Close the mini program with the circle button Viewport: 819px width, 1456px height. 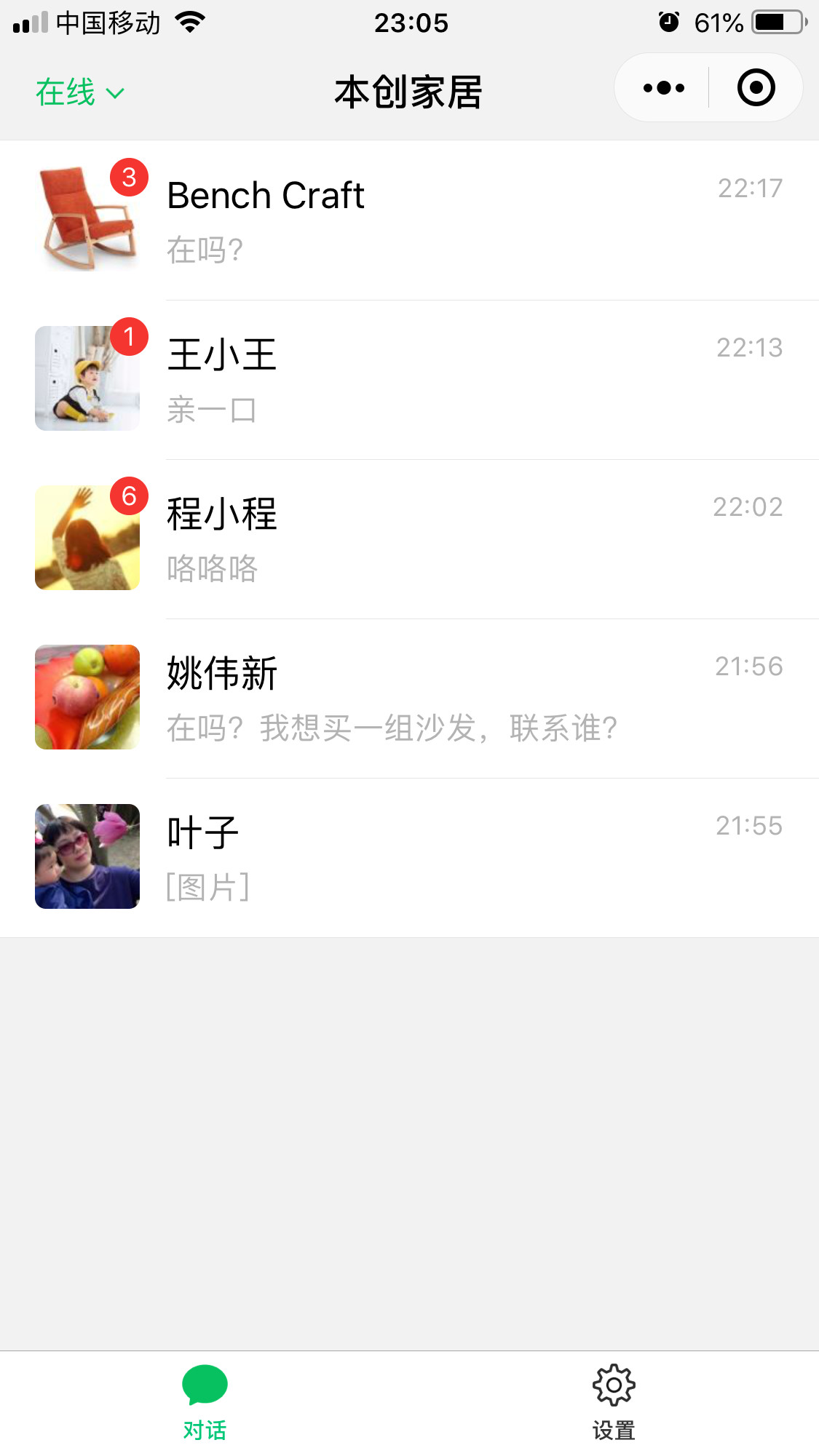(756, 88)
